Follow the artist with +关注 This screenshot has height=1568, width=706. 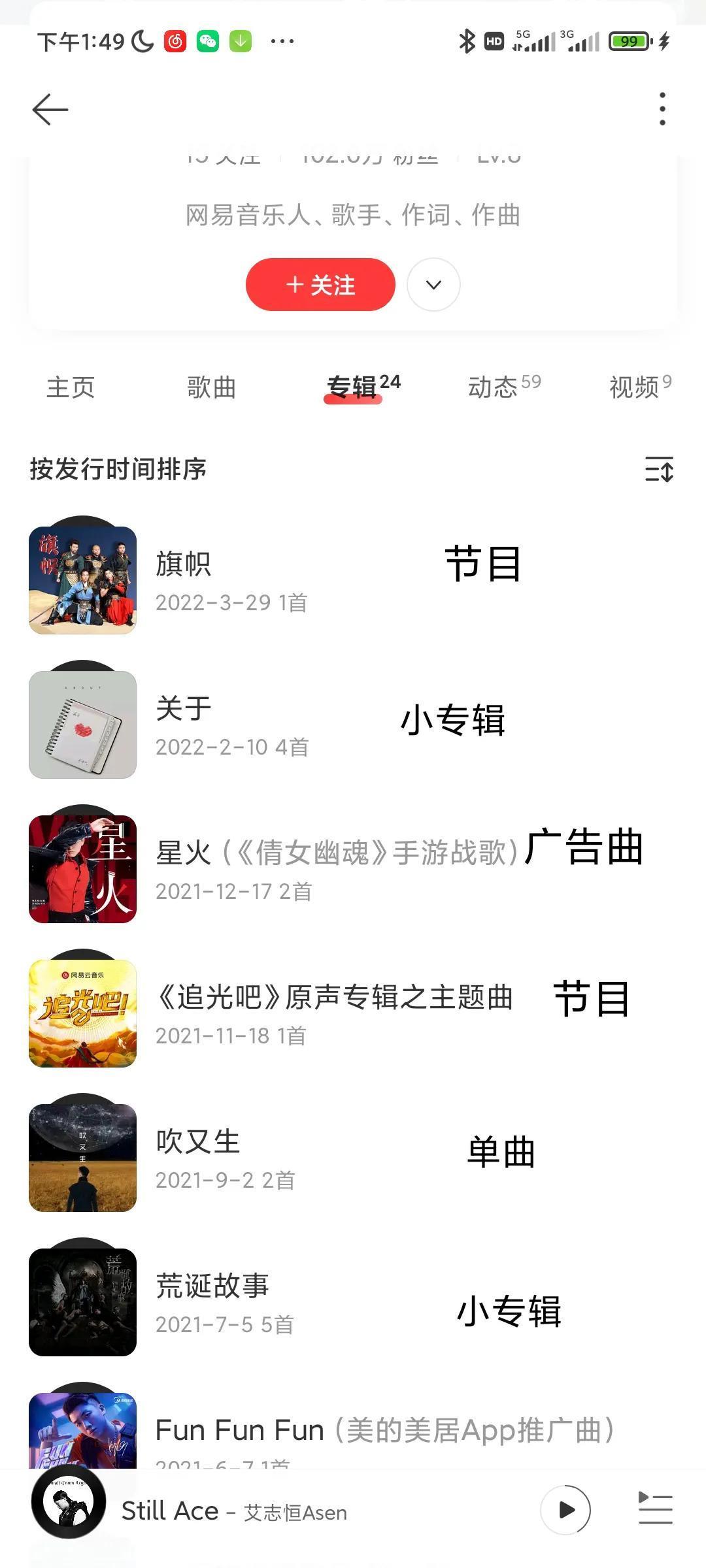(x=320, y=285)
